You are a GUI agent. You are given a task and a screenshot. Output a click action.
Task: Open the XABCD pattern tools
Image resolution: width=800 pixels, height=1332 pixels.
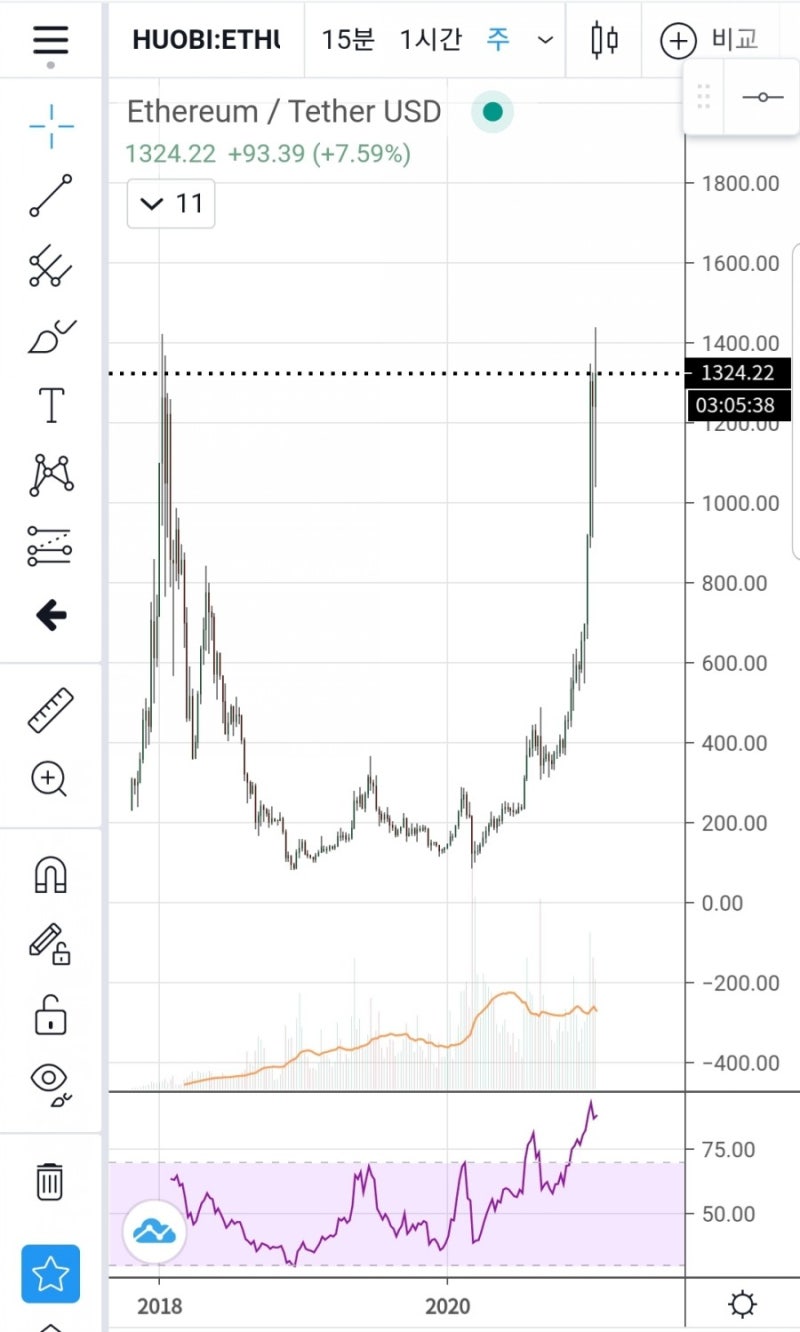click(x=50, y=476)
